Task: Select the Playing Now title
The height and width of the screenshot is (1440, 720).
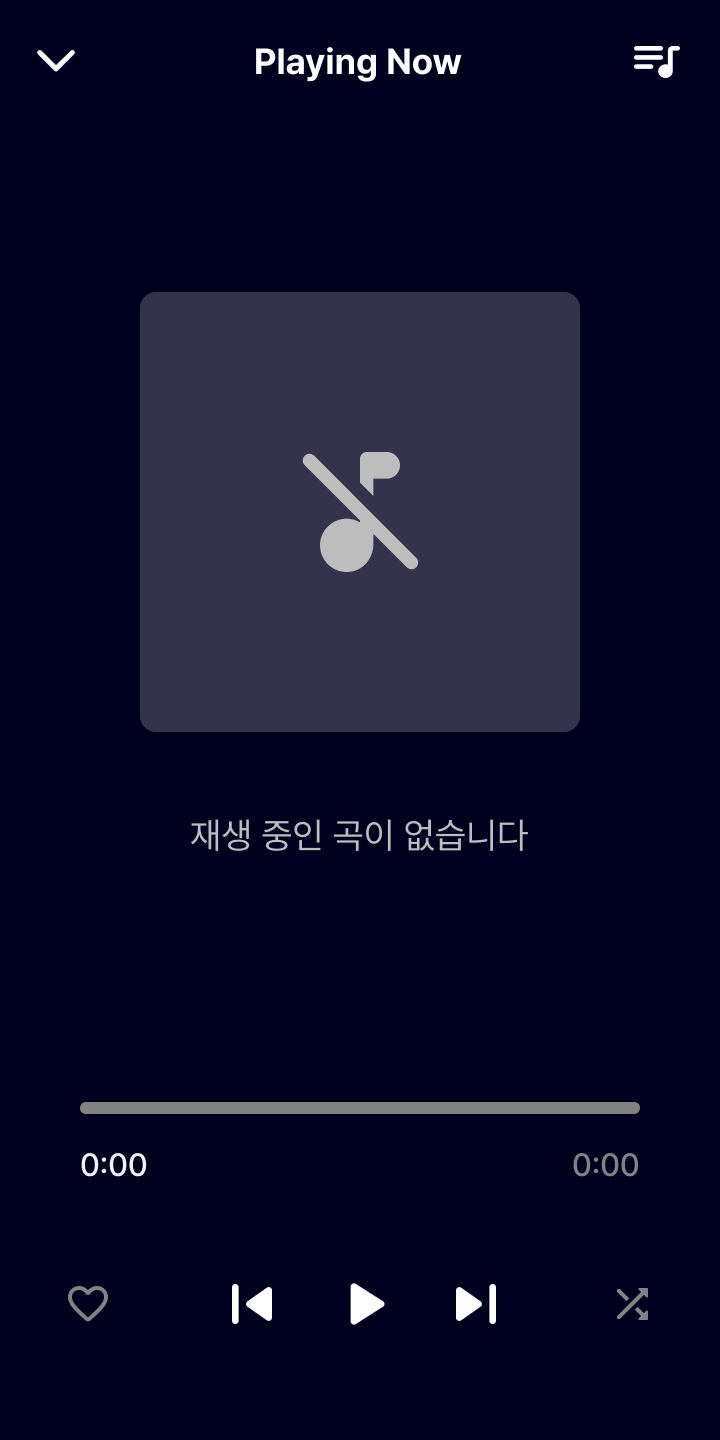Action: pyautogui.click(x=359, y=61)
